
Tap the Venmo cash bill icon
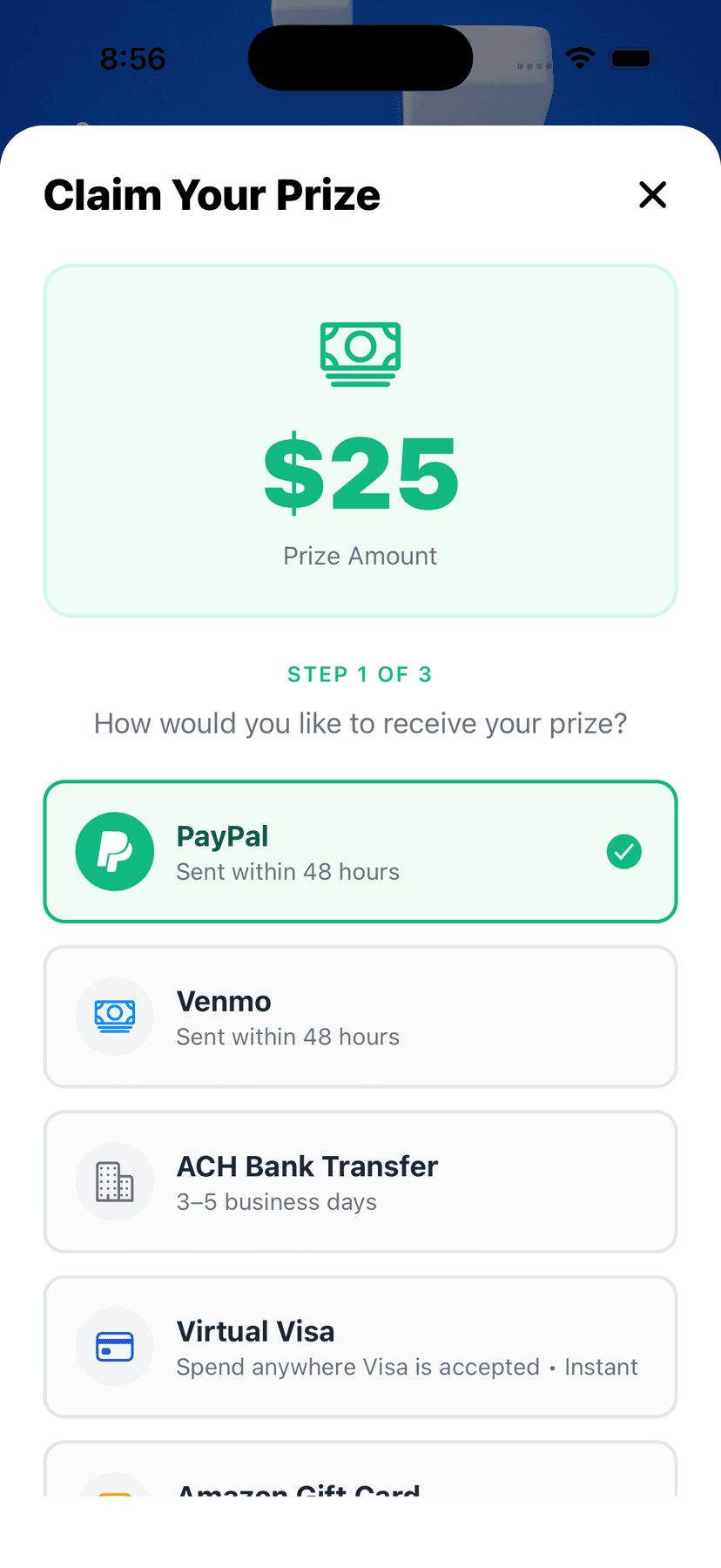[115, 1017]
